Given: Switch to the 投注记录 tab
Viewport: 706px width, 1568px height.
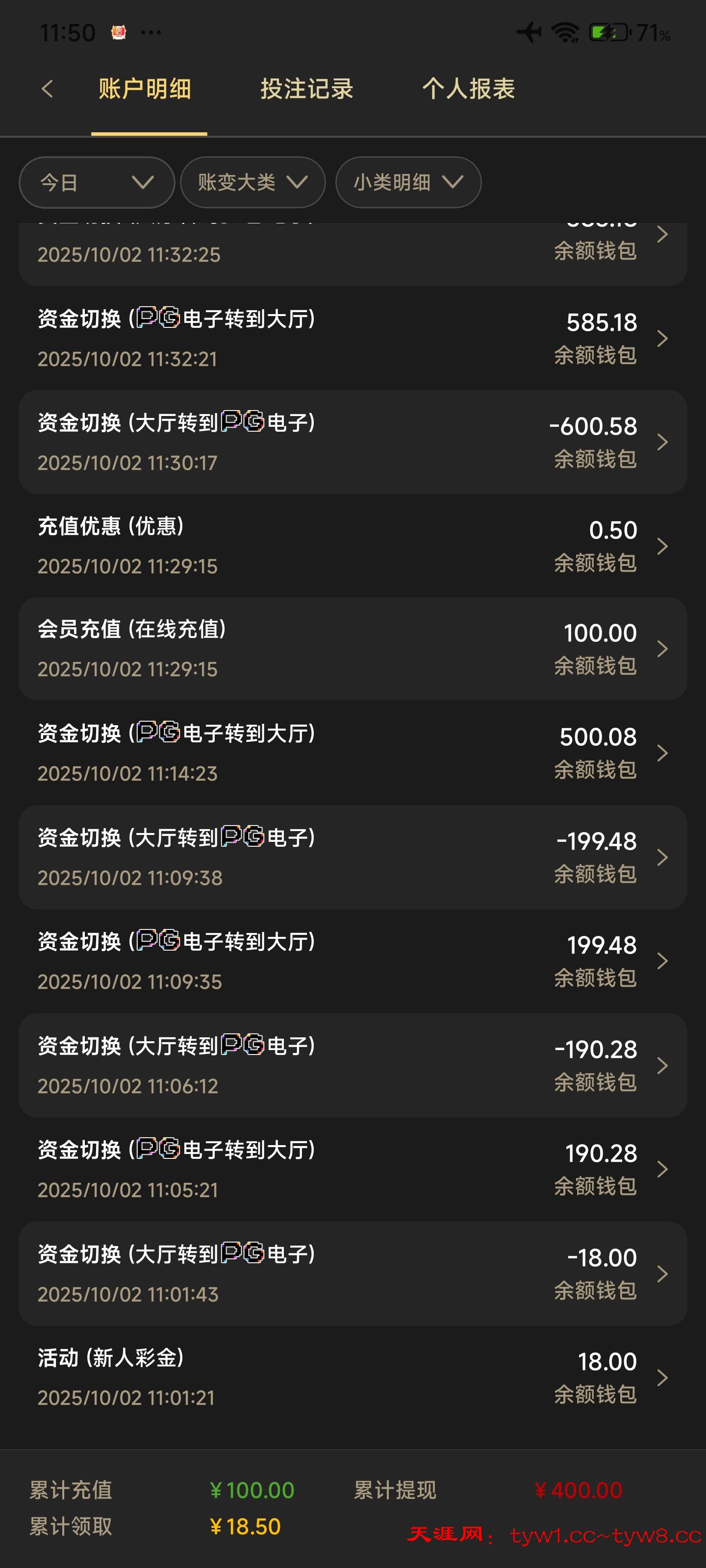Looking at the screenshot, I should point(306,89).
